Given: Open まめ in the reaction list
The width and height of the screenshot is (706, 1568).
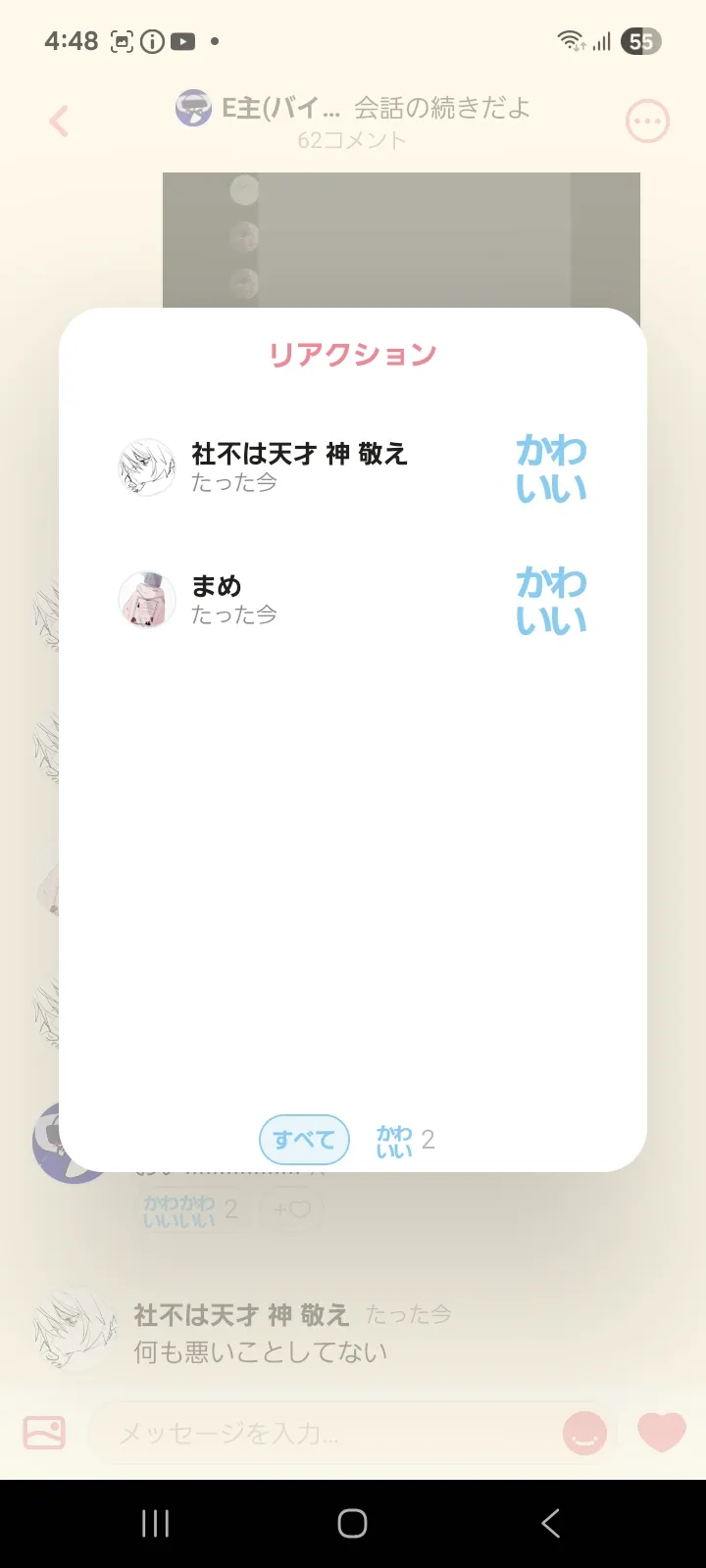Looking at the screenshot, I should click(353, 600).
